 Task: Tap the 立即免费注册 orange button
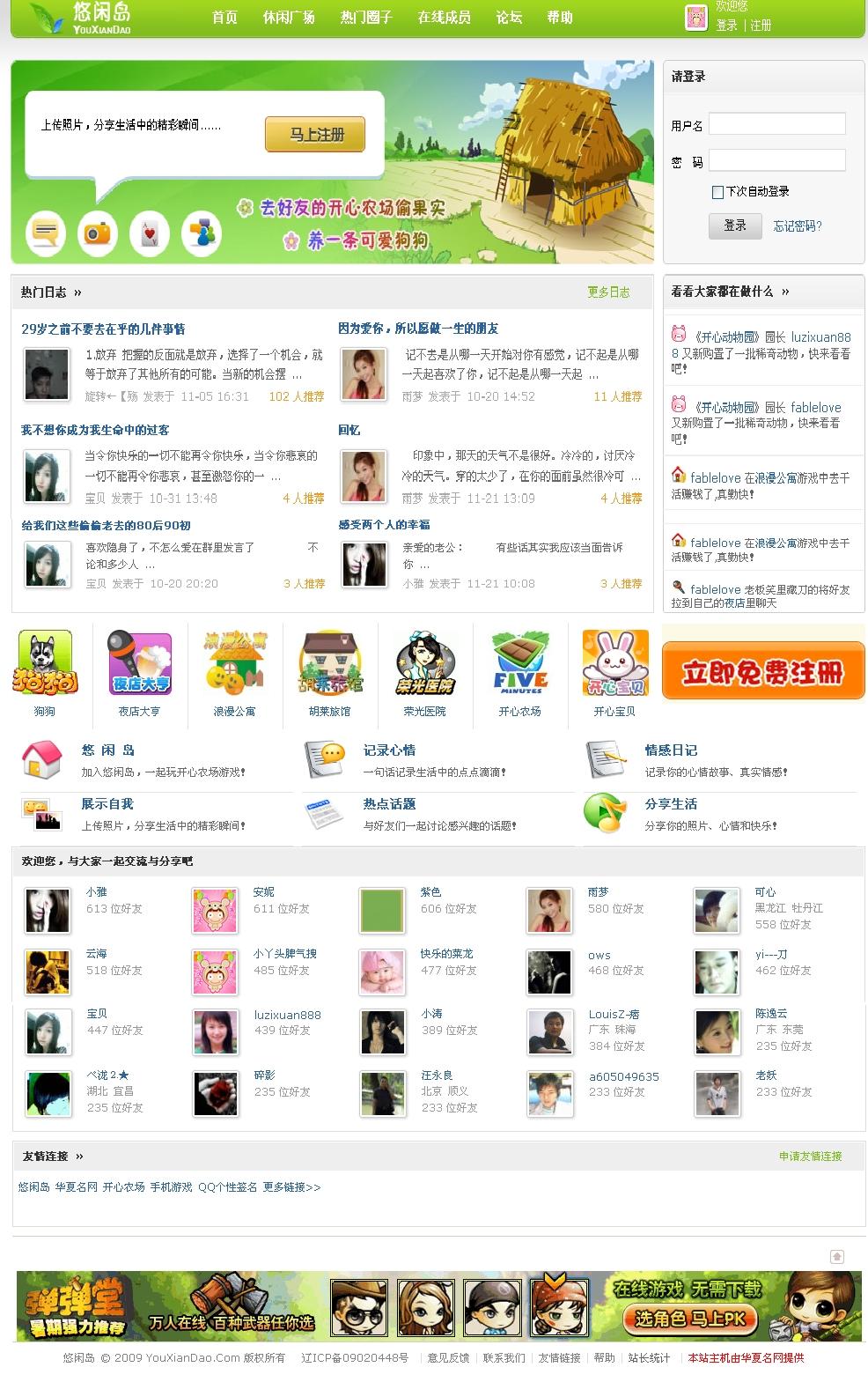[762, 673]
